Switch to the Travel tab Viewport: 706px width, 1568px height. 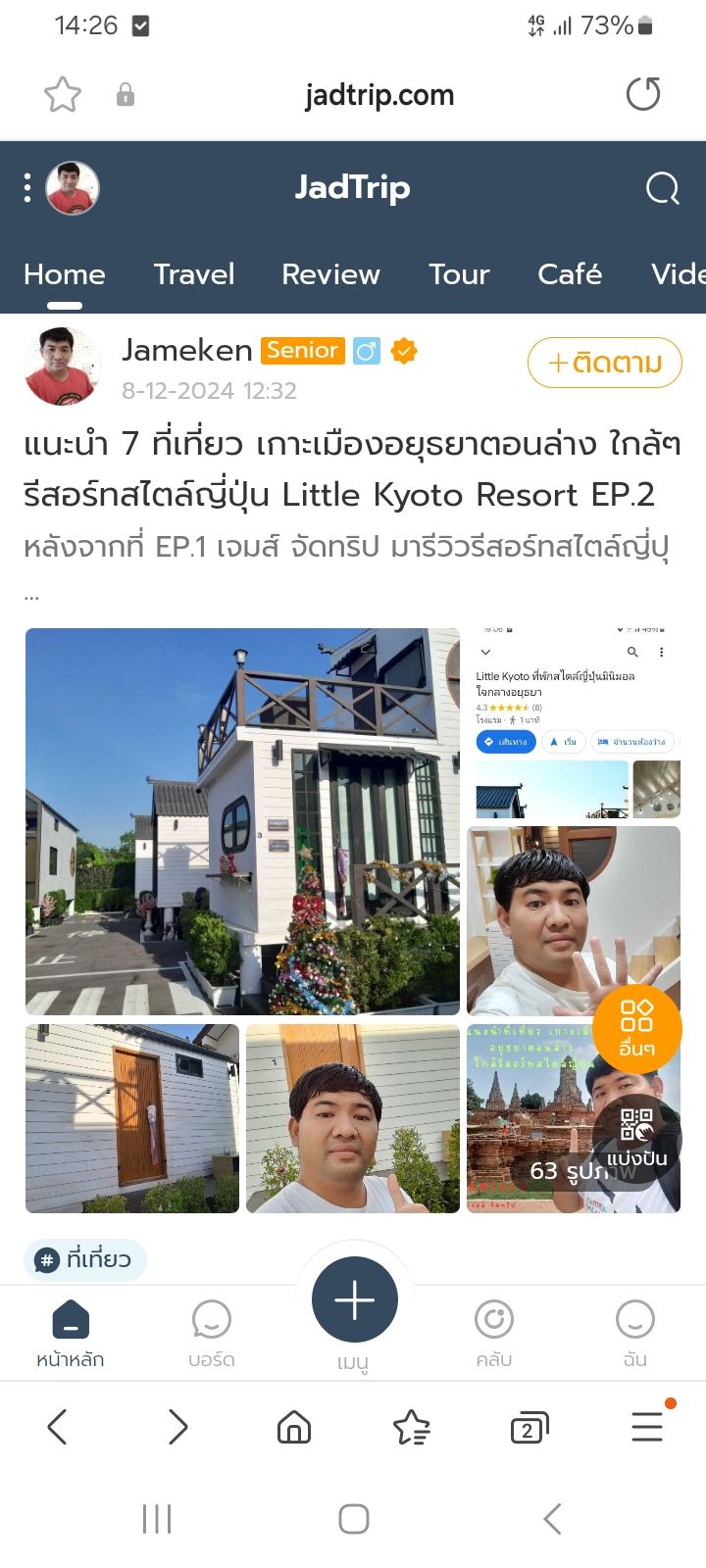pyautogui.click(x=194, y=274)
